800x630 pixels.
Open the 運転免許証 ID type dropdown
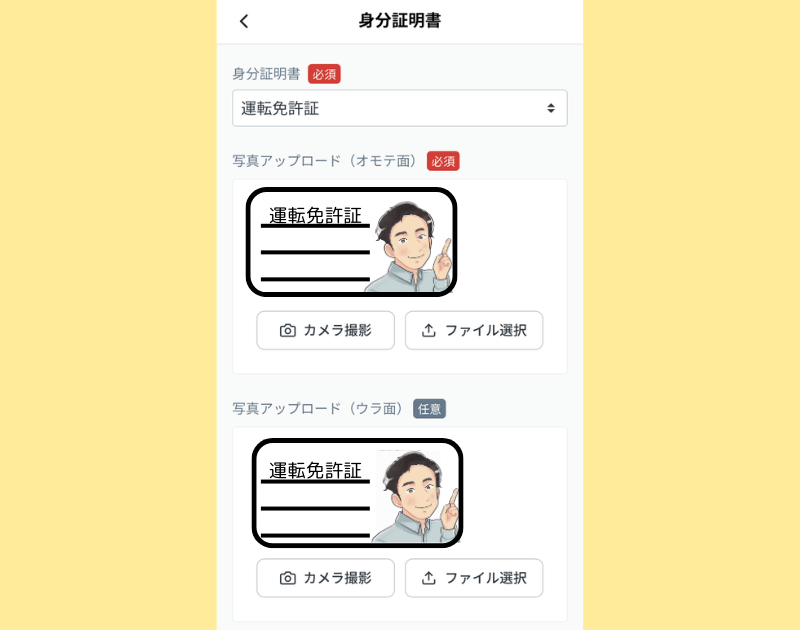pyautogui.click(x=399, y=108)
